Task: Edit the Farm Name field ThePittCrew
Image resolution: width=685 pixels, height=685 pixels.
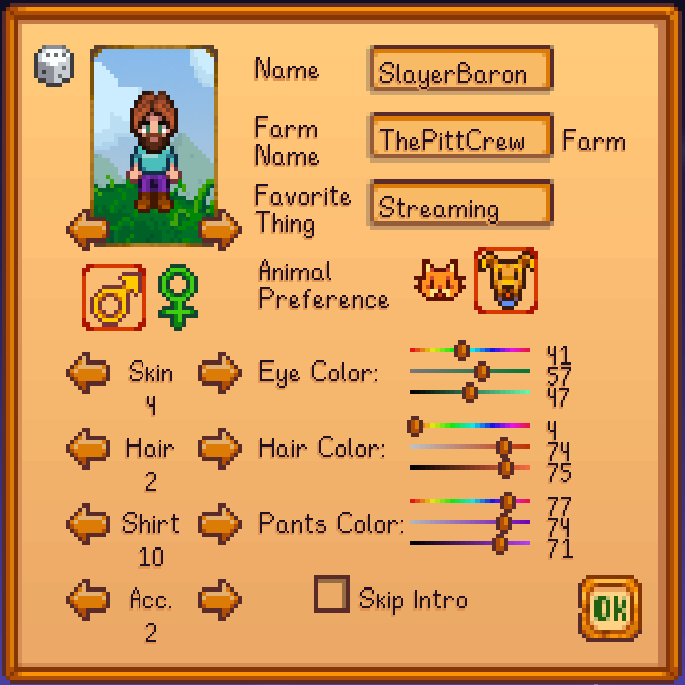Action: pyautogui.click(x=460, y=140)
